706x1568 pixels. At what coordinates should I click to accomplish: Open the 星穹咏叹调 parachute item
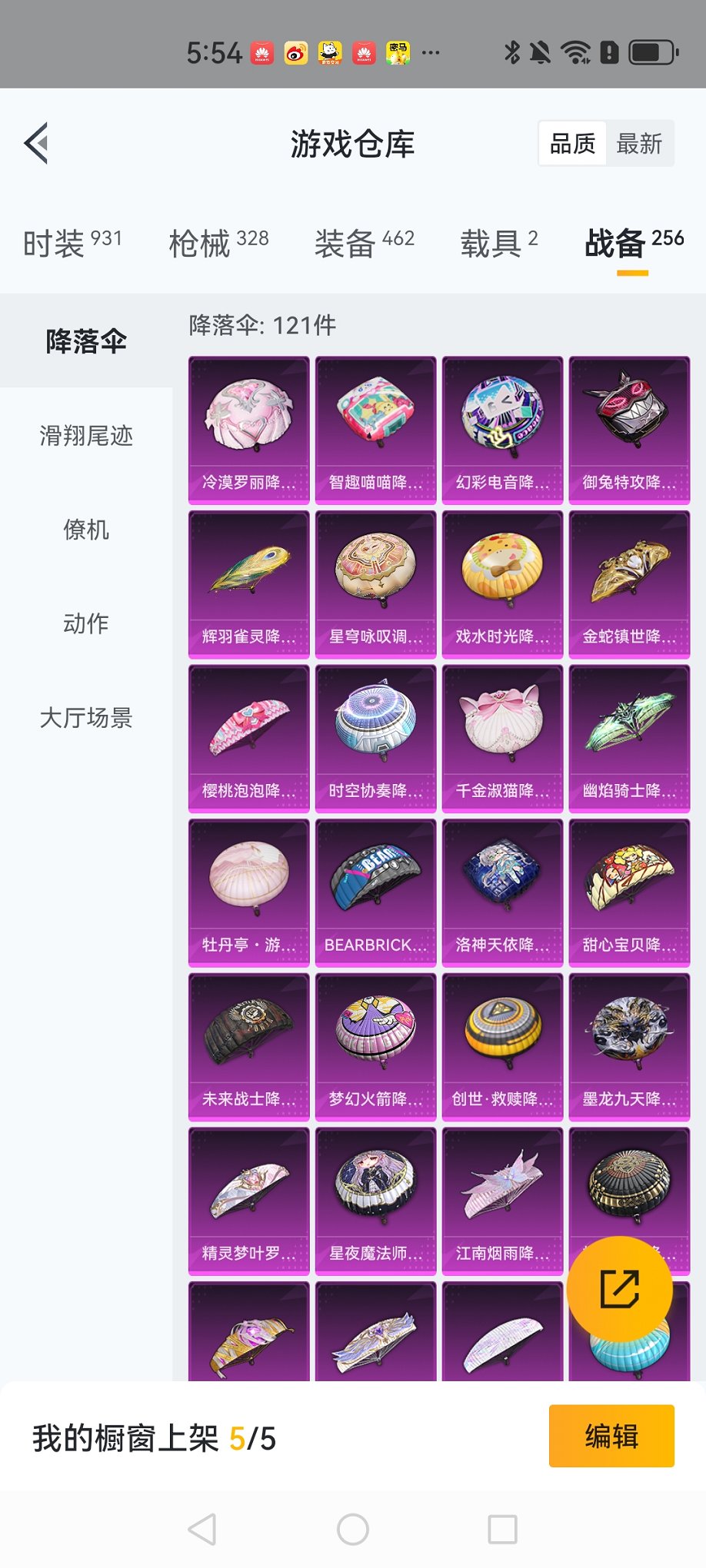coord(375,584)
